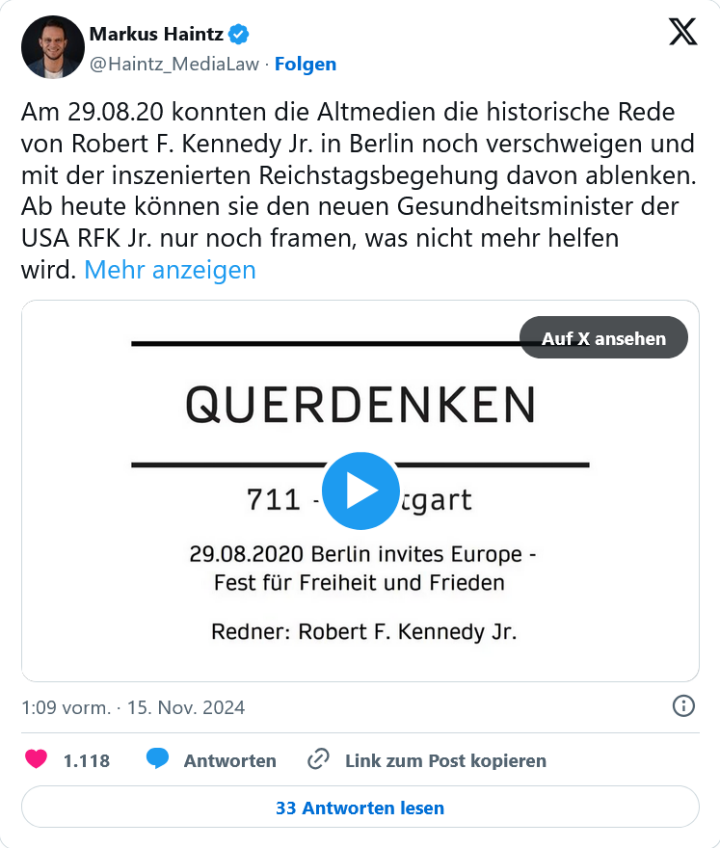Image resolution: width=720 pixels, height=848 pixels.
Task: Open '33 Antworten lesen'
Action: (360, 807)
